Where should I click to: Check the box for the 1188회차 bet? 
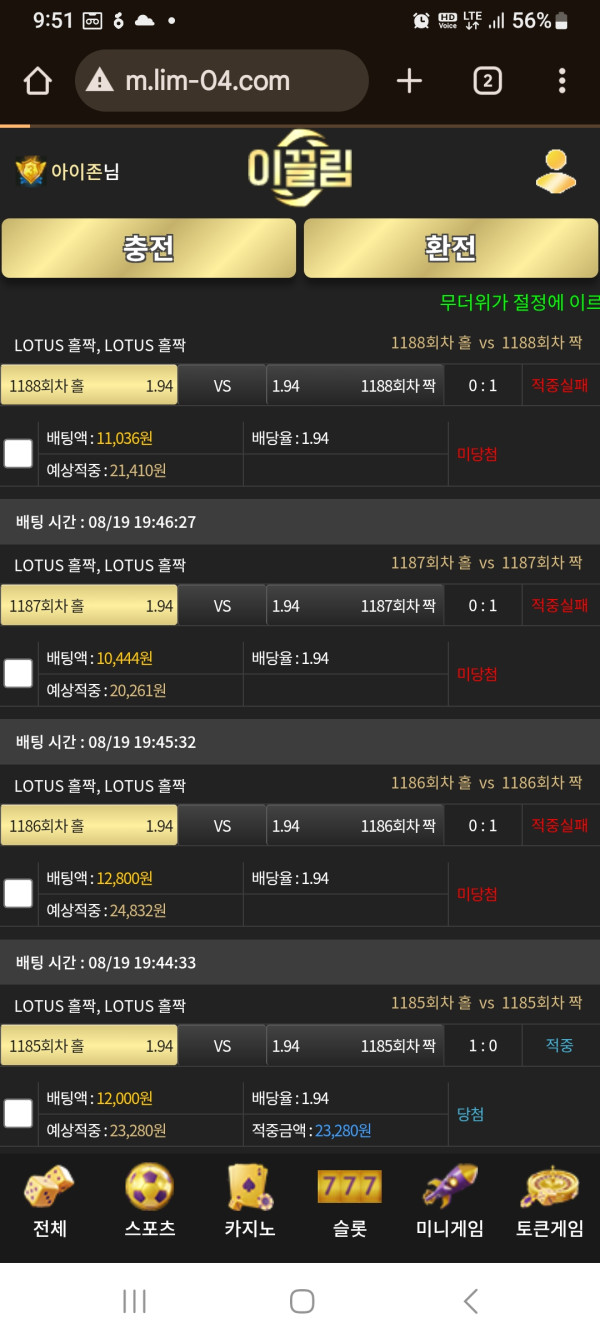[x=18, y=454]
